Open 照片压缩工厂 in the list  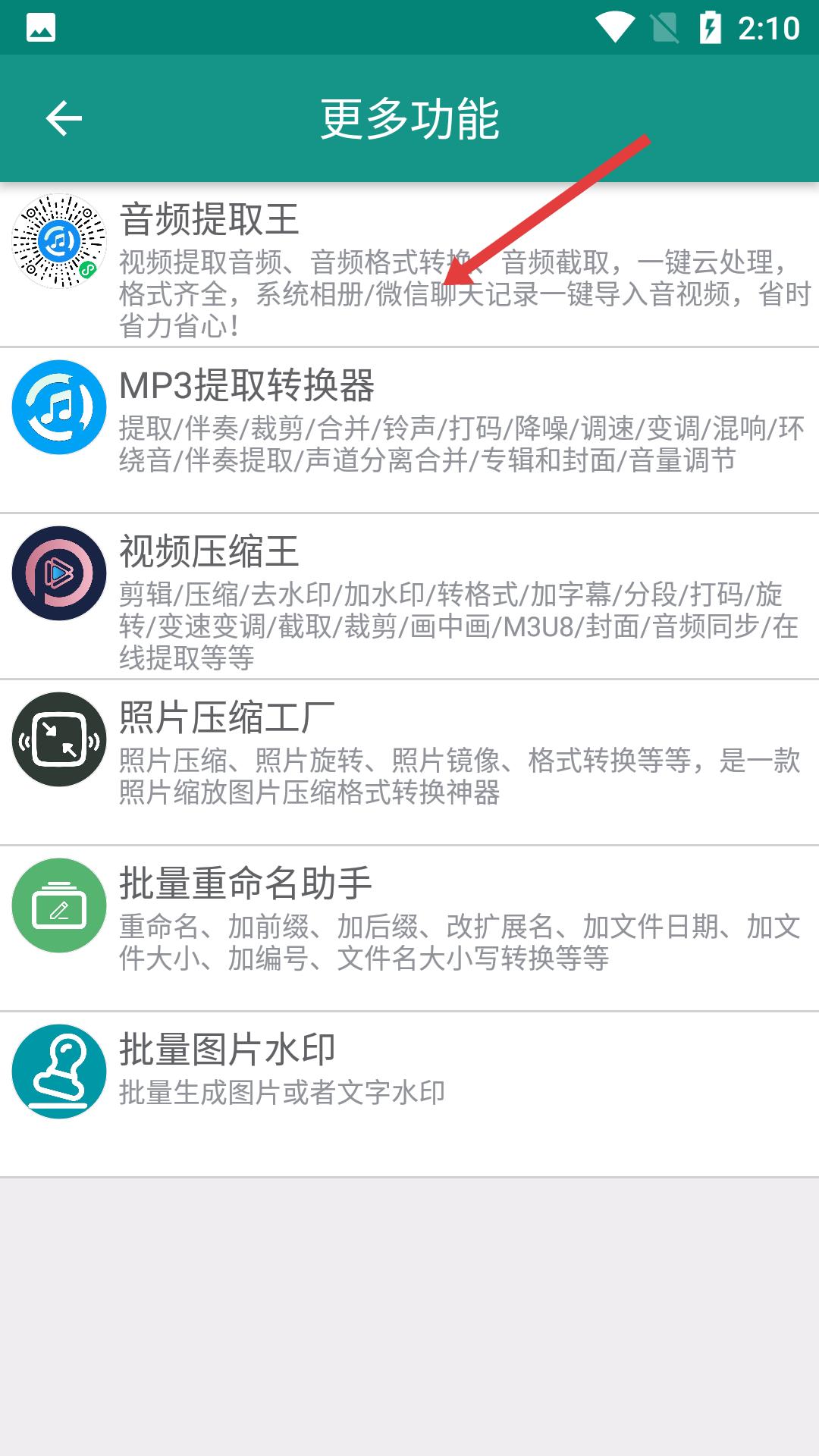pyautogui.click(x=409, y=761)
